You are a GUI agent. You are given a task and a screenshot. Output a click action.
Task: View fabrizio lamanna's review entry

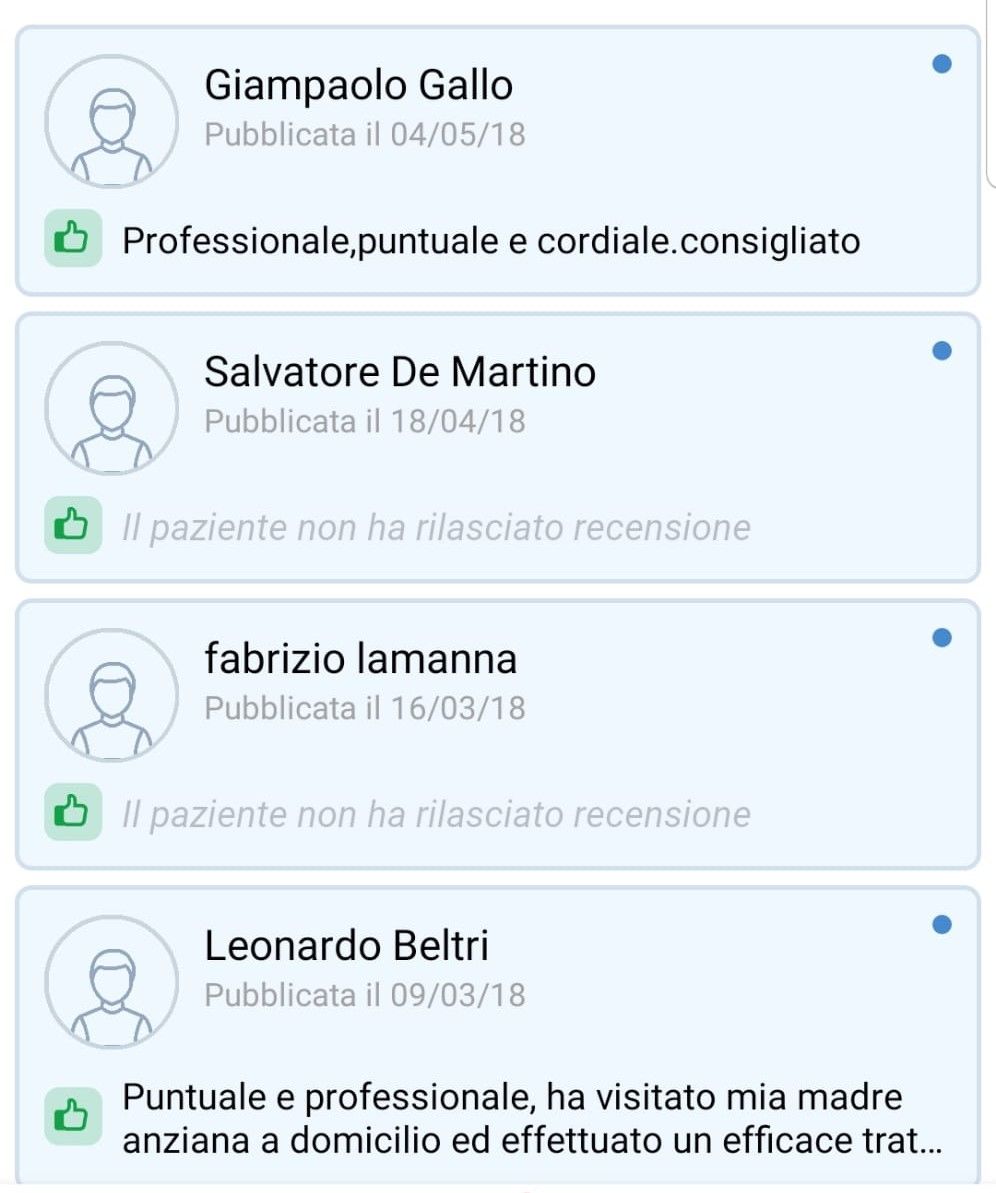point(497,734)
